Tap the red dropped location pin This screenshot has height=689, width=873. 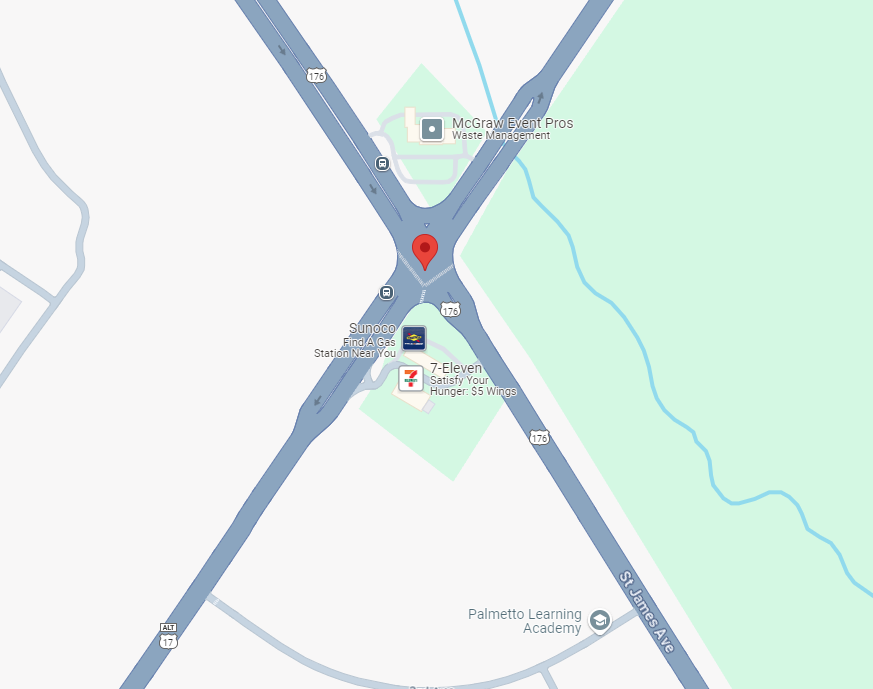point(425,250)
